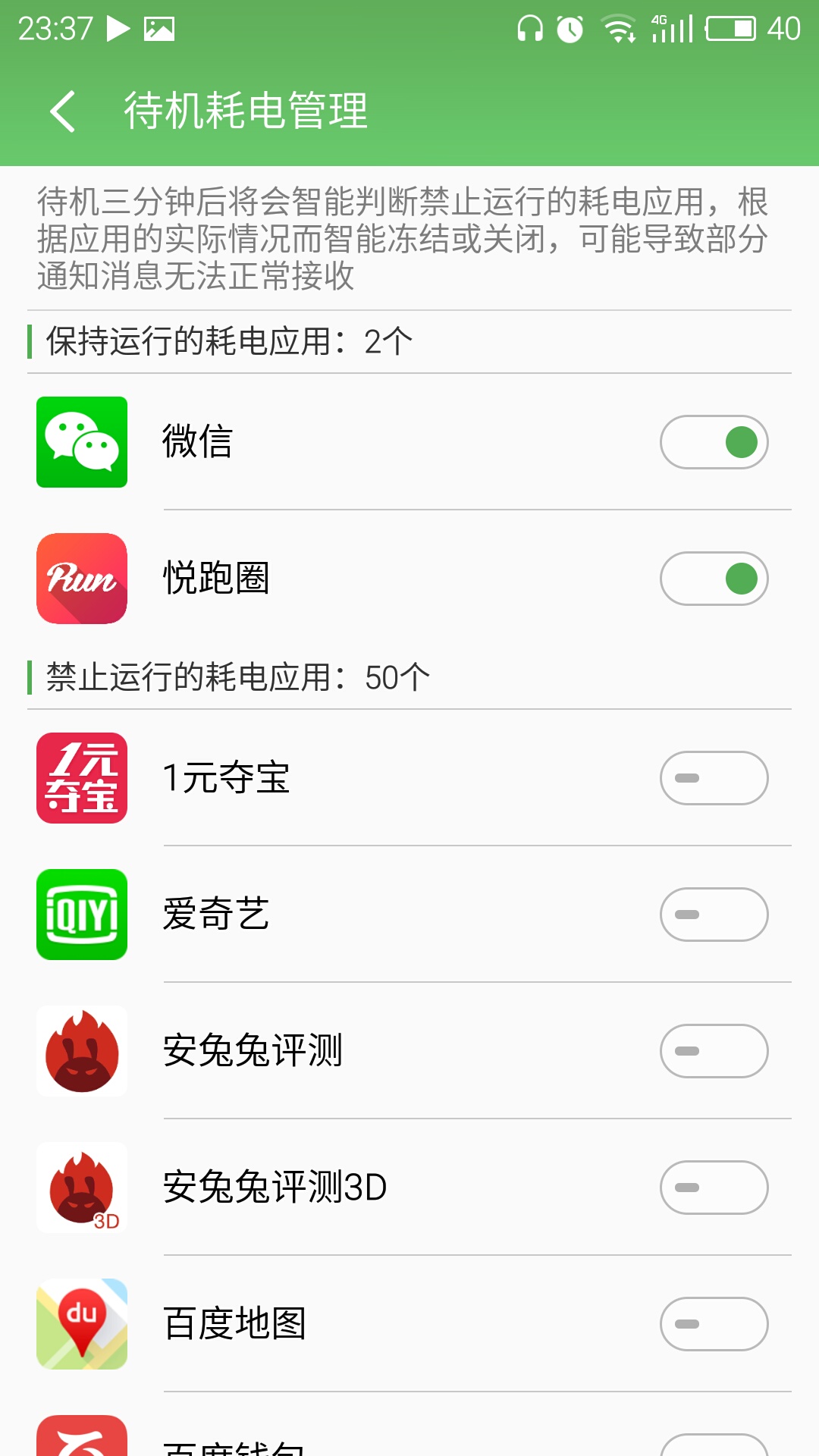Viewport: 819px width, 1456px height.
Task: Turn on the 安兔兔评测3D switch
Action: pyautogui.click(x=714, y=1188)
